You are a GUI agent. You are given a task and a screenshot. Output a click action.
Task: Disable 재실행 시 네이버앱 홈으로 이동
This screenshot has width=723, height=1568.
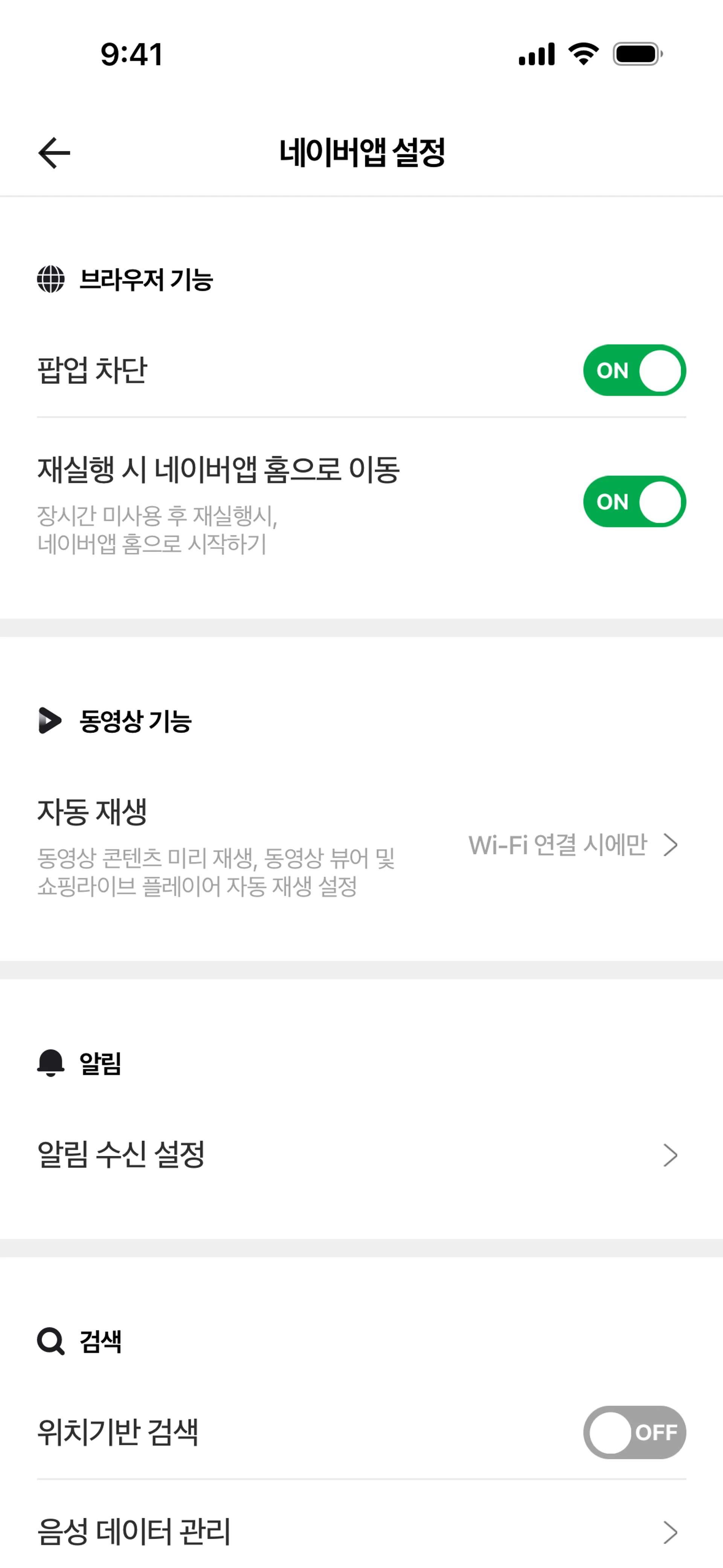[633, 501]
